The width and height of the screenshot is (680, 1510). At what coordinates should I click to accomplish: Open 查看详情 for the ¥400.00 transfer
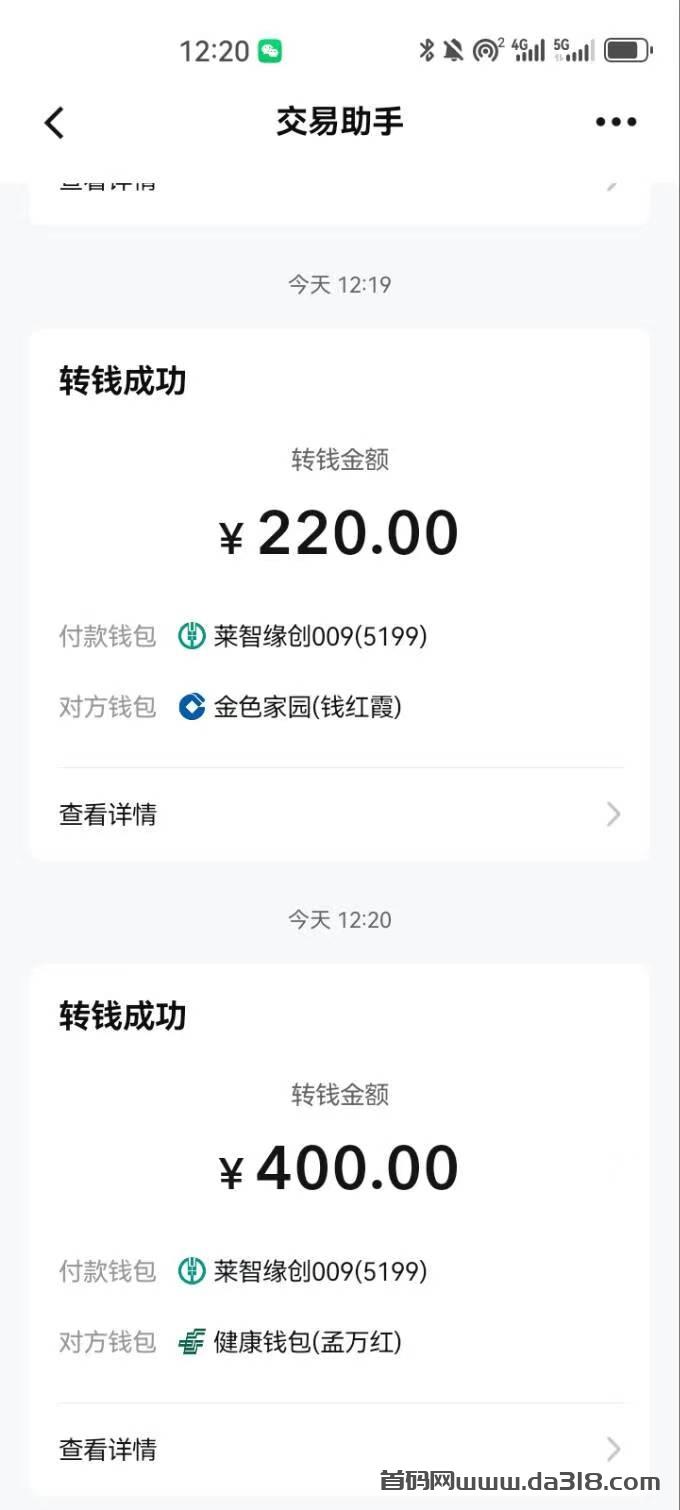click(x=340, y=1449)
